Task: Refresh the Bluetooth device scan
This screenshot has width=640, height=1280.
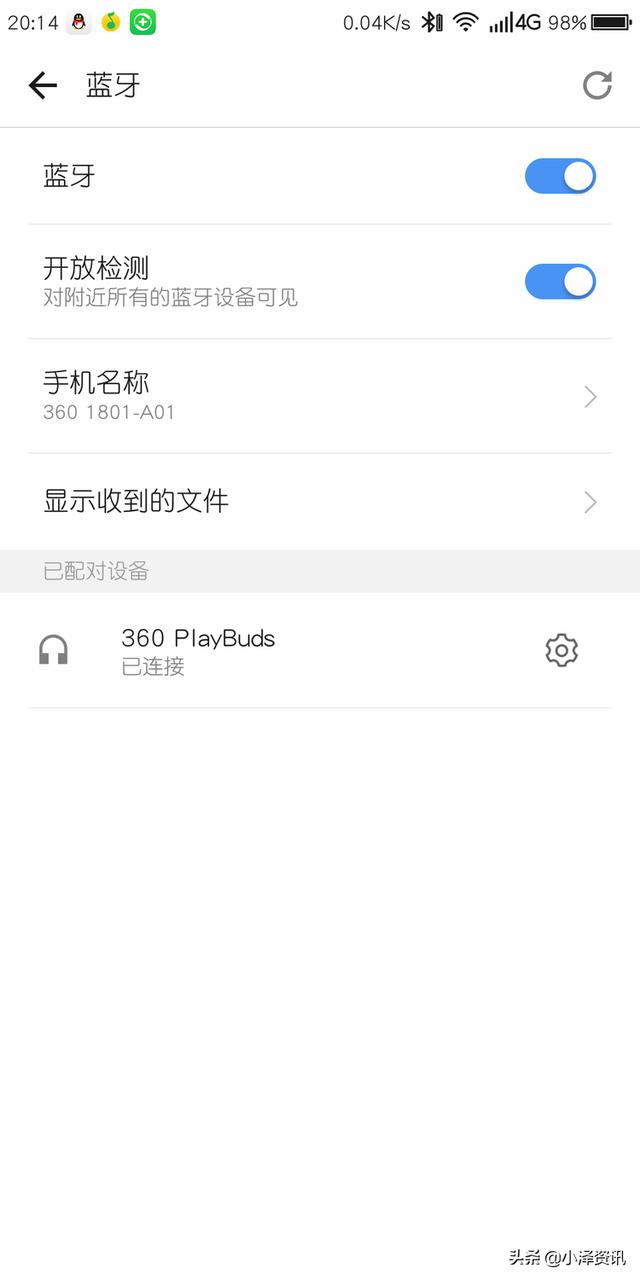Action: 597,86
